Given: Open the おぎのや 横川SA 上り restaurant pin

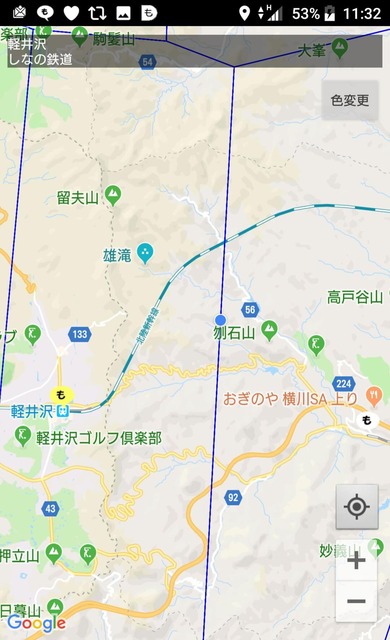Looking at the screenshot, I should point(374,397).
